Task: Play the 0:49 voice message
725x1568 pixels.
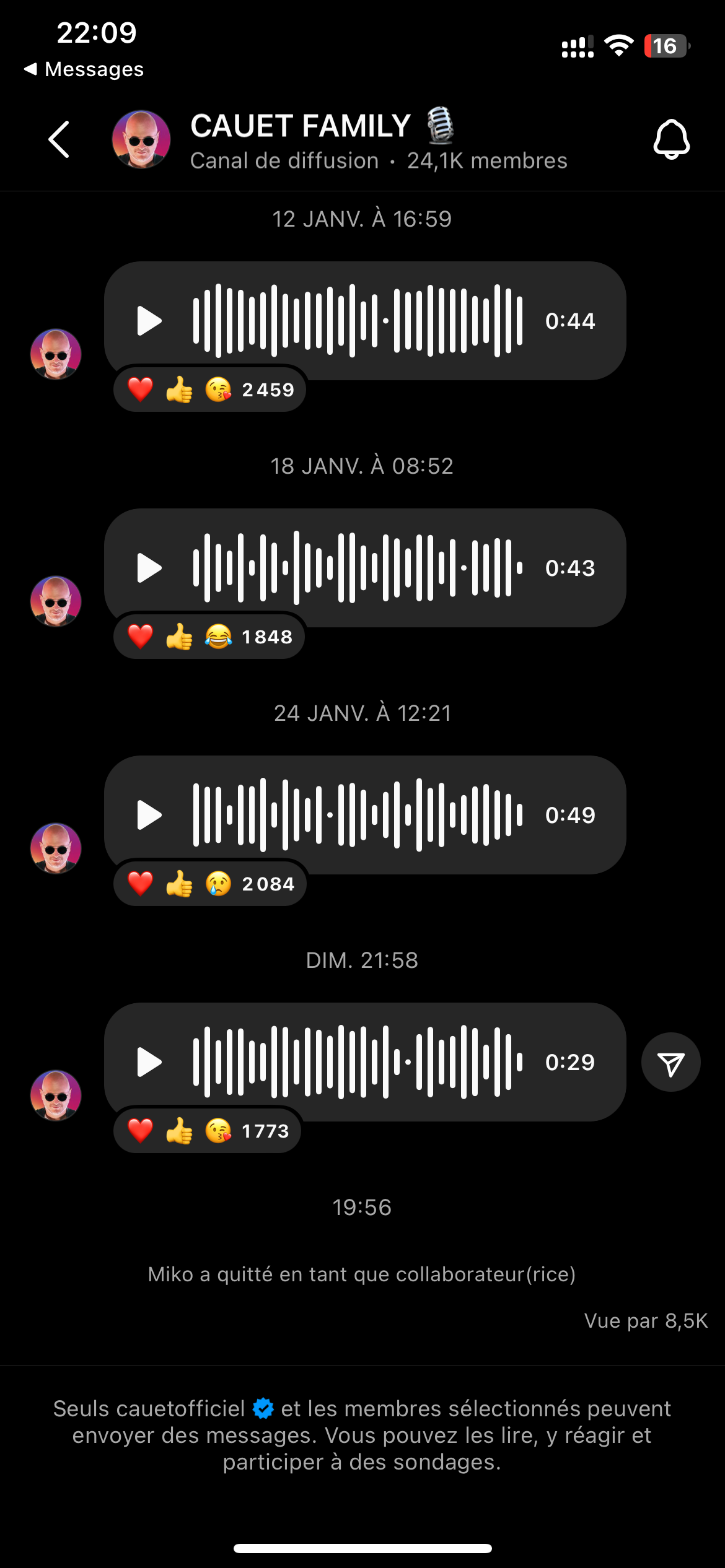Action: coord(149,815)
